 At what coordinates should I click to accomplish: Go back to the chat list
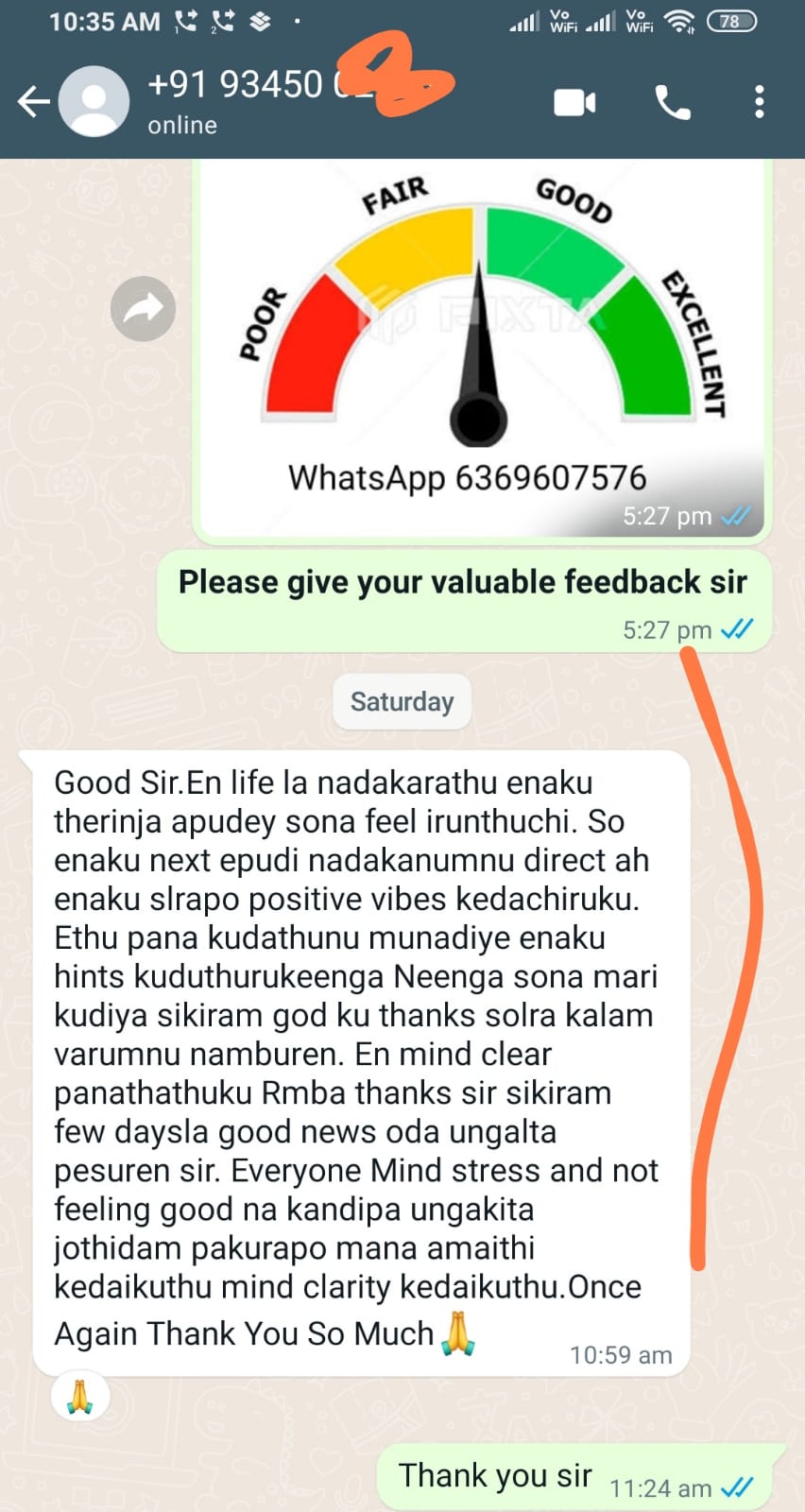(x=33, y=101)
